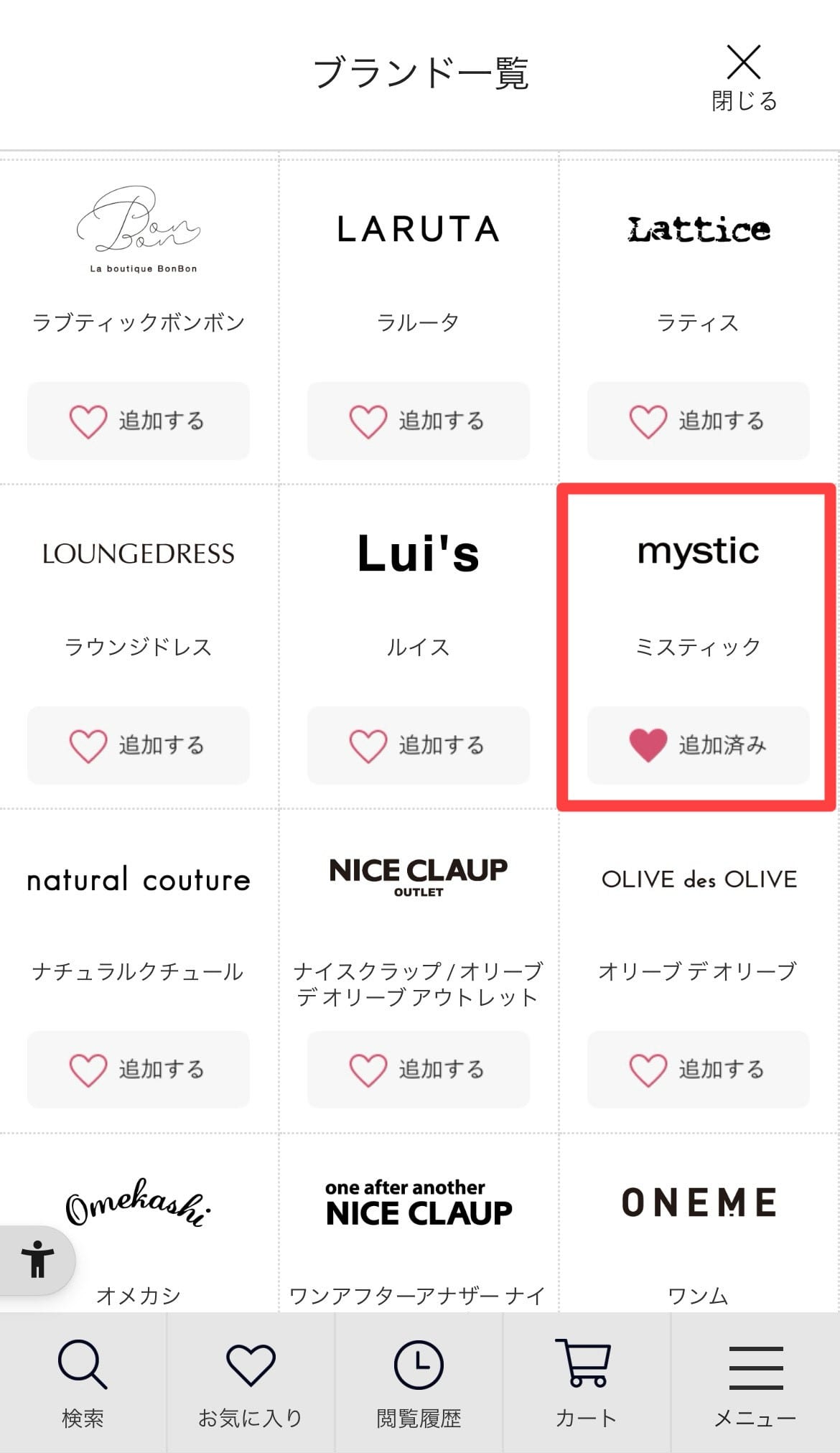Favorite NICE CLAUP OUTLET brand
This screenshot has height=1453, width=840.
[x=419, y=1070]
